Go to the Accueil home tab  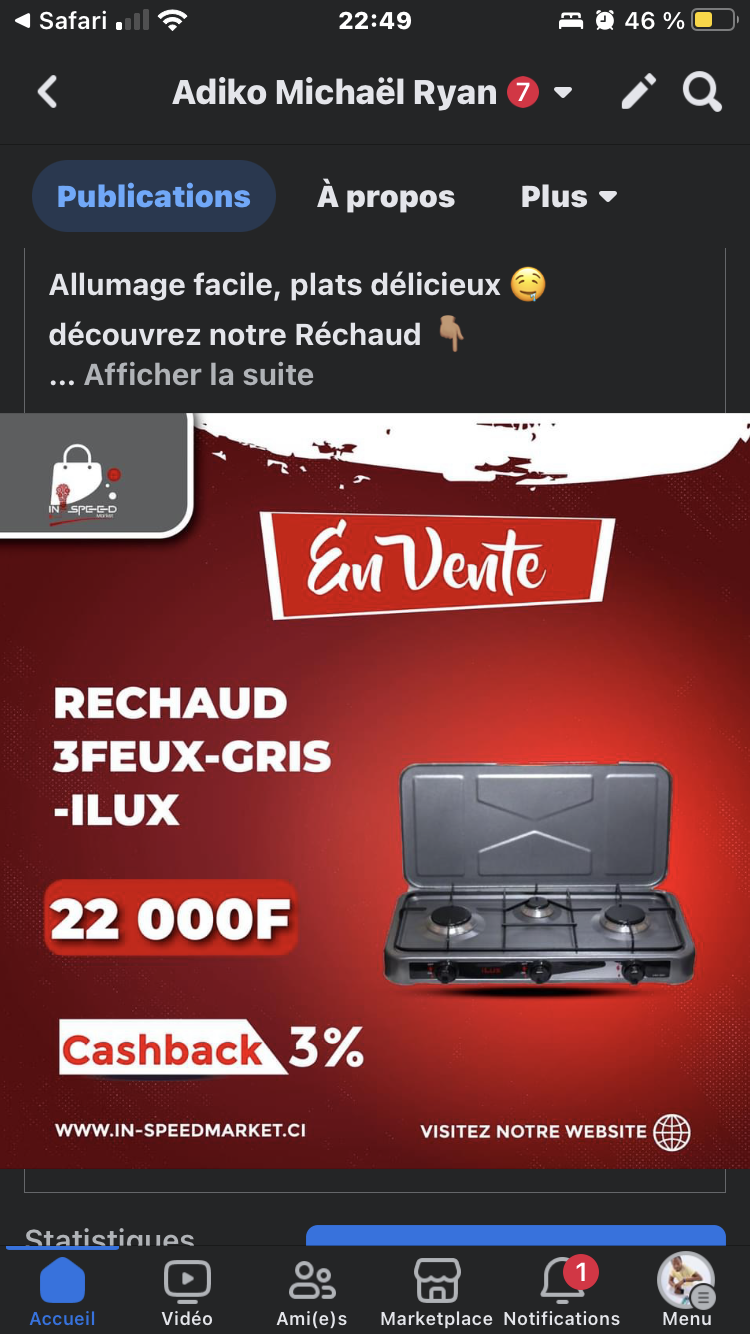(x=62, y=1292)
